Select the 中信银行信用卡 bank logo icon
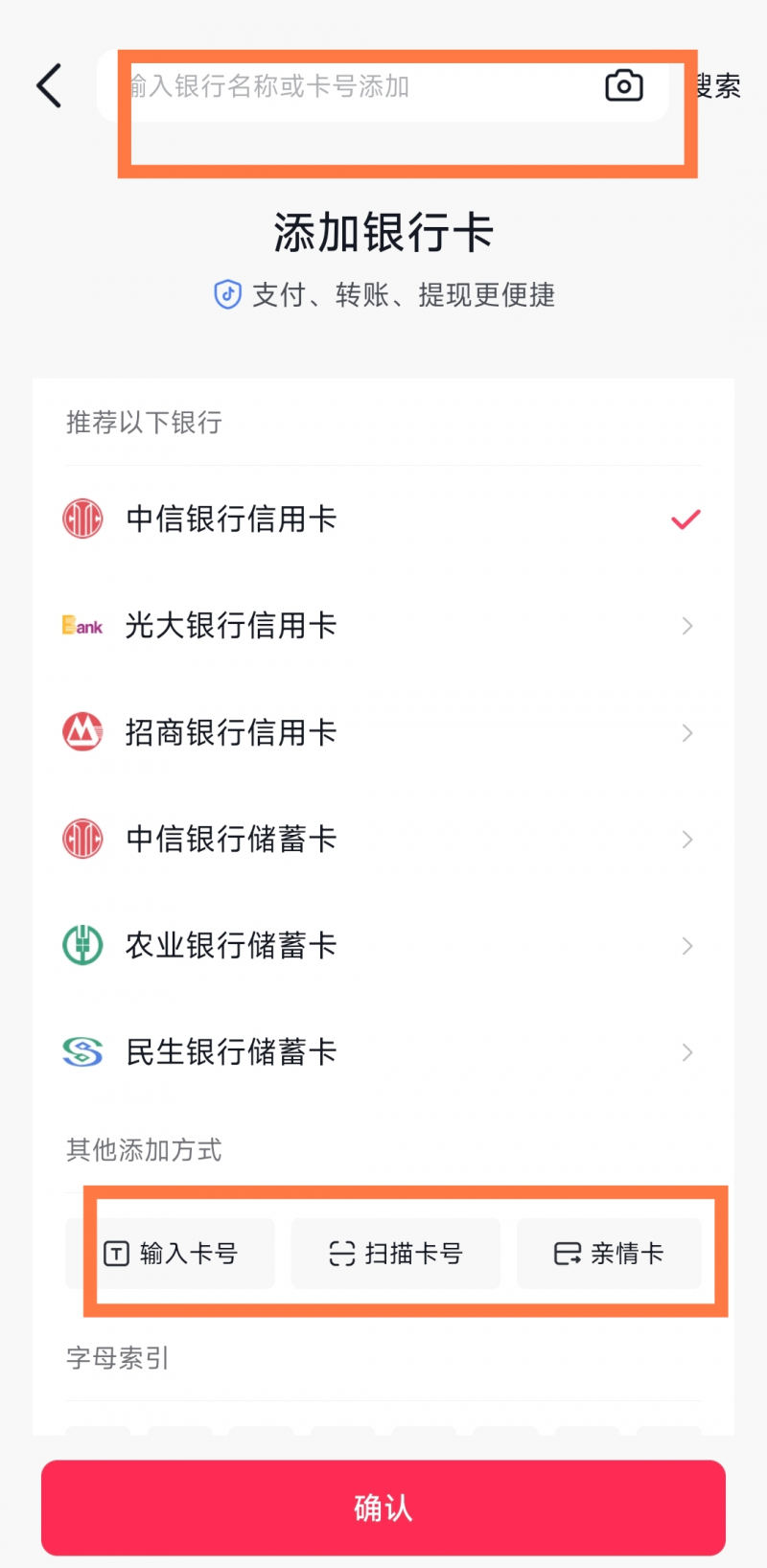This screenshot has height=1568, width=767. pos(81,519)
